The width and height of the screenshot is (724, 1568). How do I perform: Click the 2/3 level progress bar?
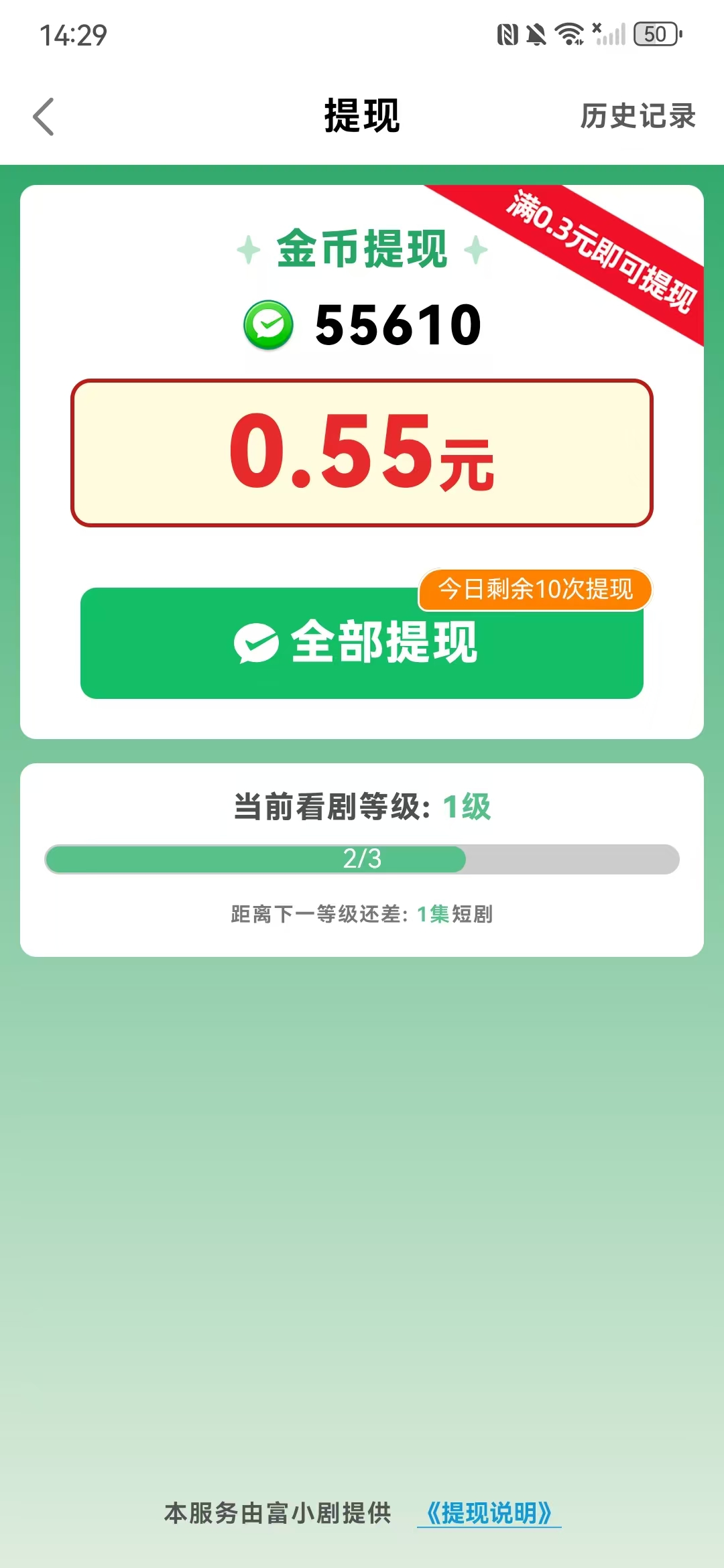362,858
